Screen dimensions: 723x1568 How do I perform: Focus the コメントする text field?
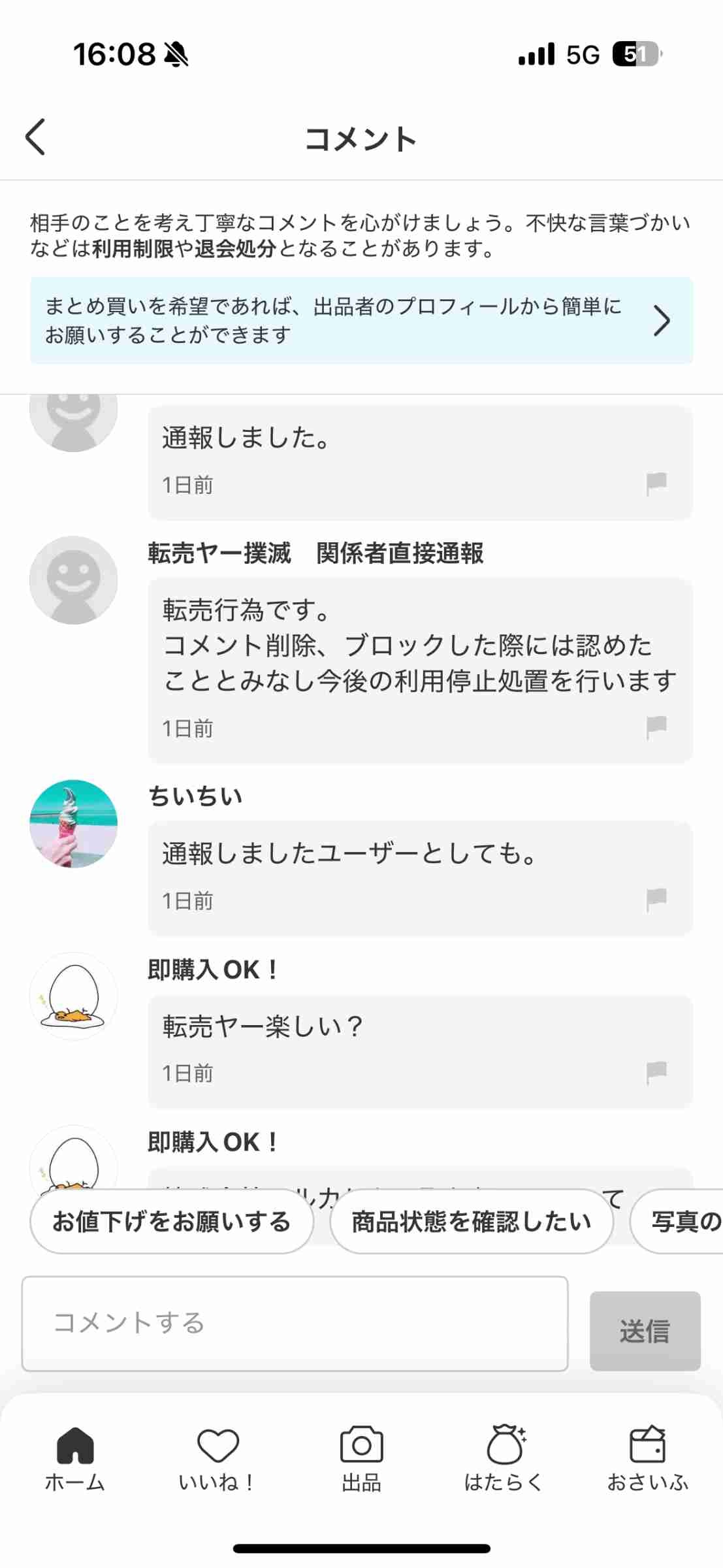(x=295, y=1324)
